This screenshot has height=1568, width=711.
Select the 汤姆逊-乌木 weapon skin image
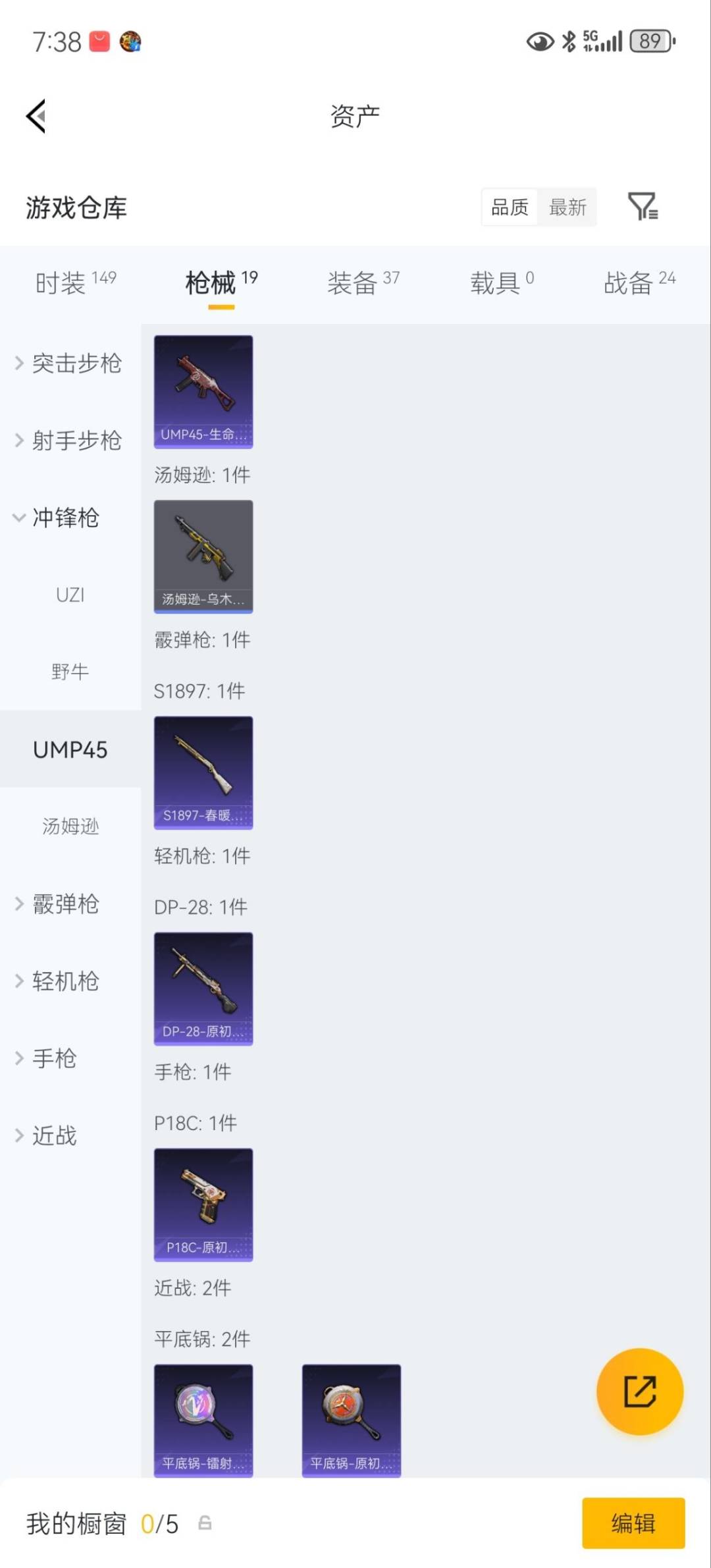203,556
